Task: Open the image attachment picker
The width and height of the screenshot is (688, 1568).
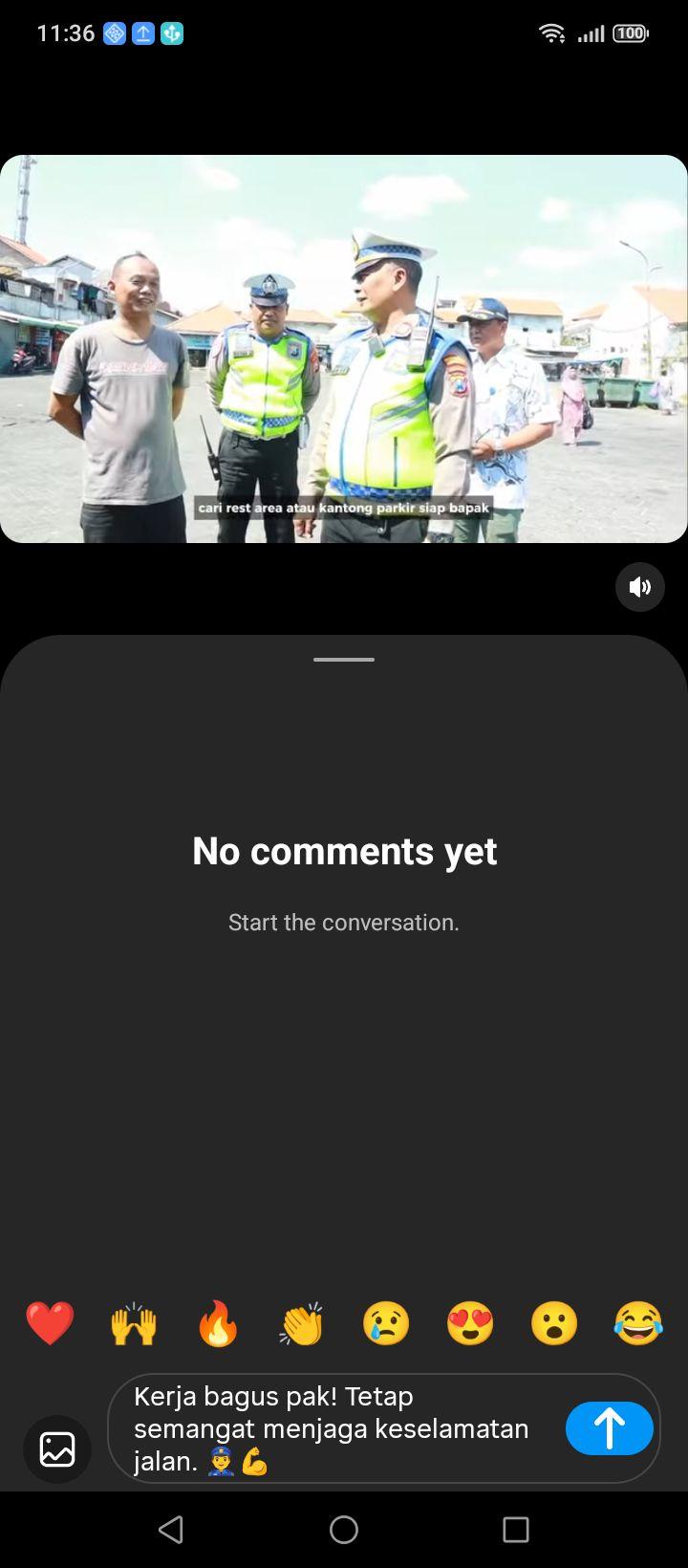Action: [x=57, y=1448]
